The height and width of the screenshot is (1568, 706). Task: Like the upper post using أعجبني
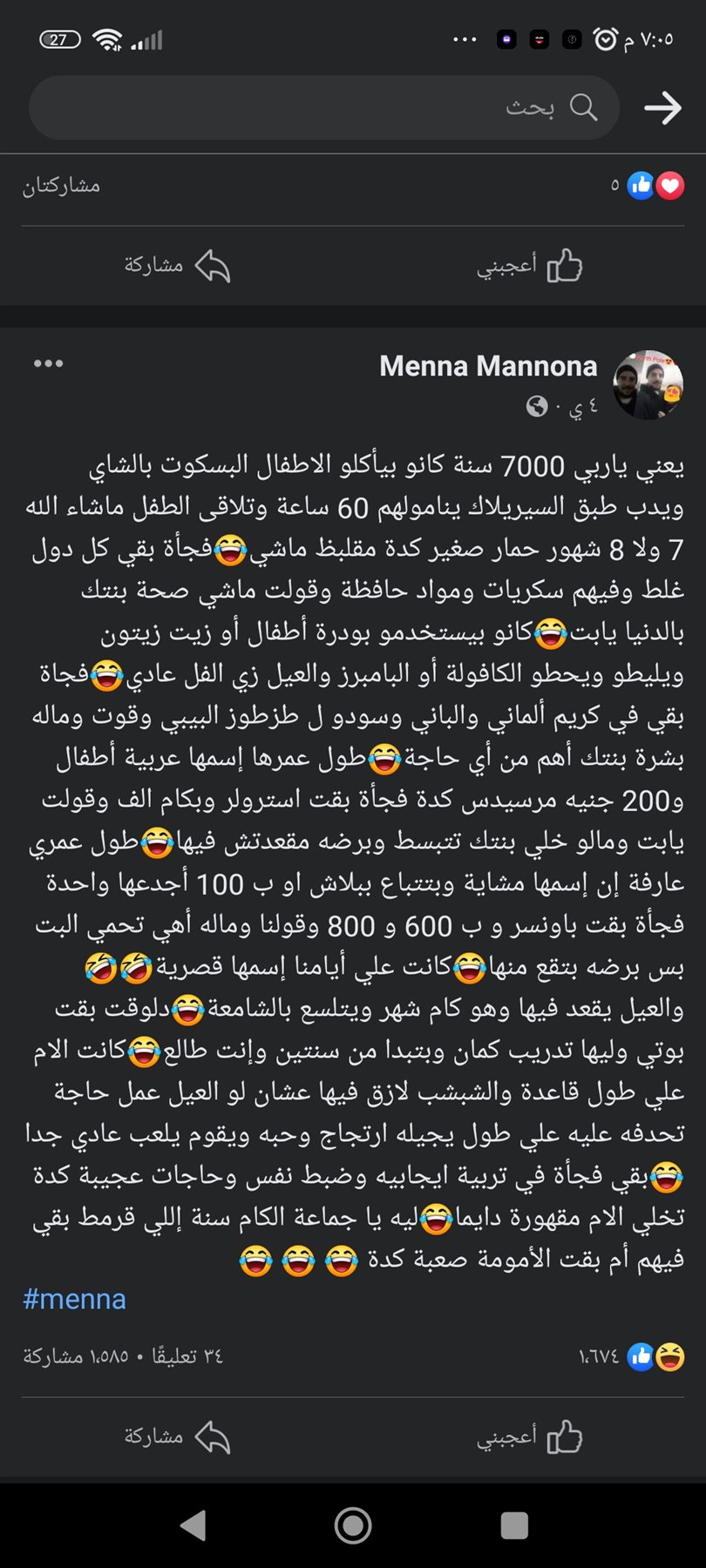pos(529,266)
